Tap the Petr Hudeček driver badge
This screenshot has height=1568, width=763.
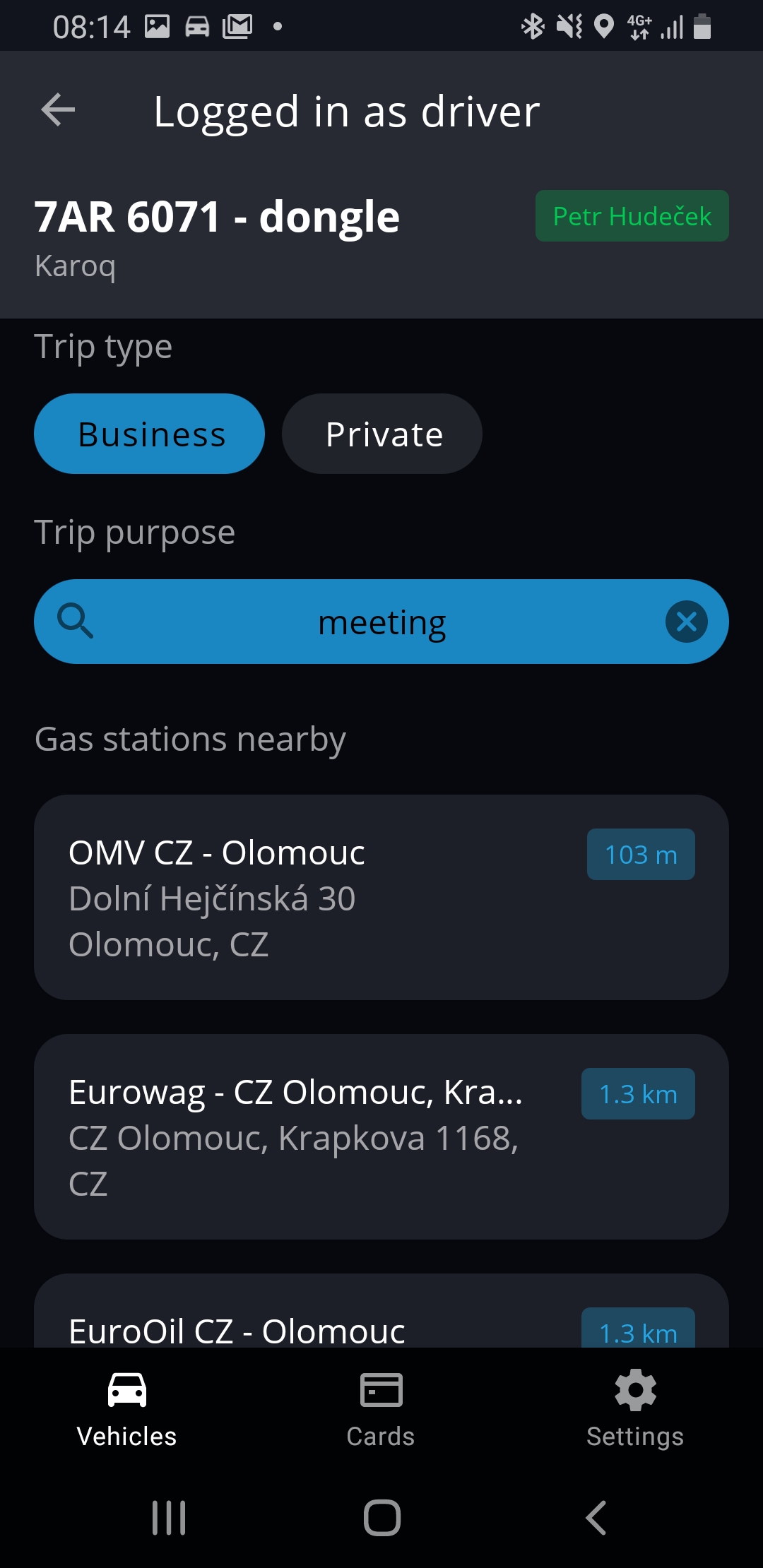pos(632,216)
